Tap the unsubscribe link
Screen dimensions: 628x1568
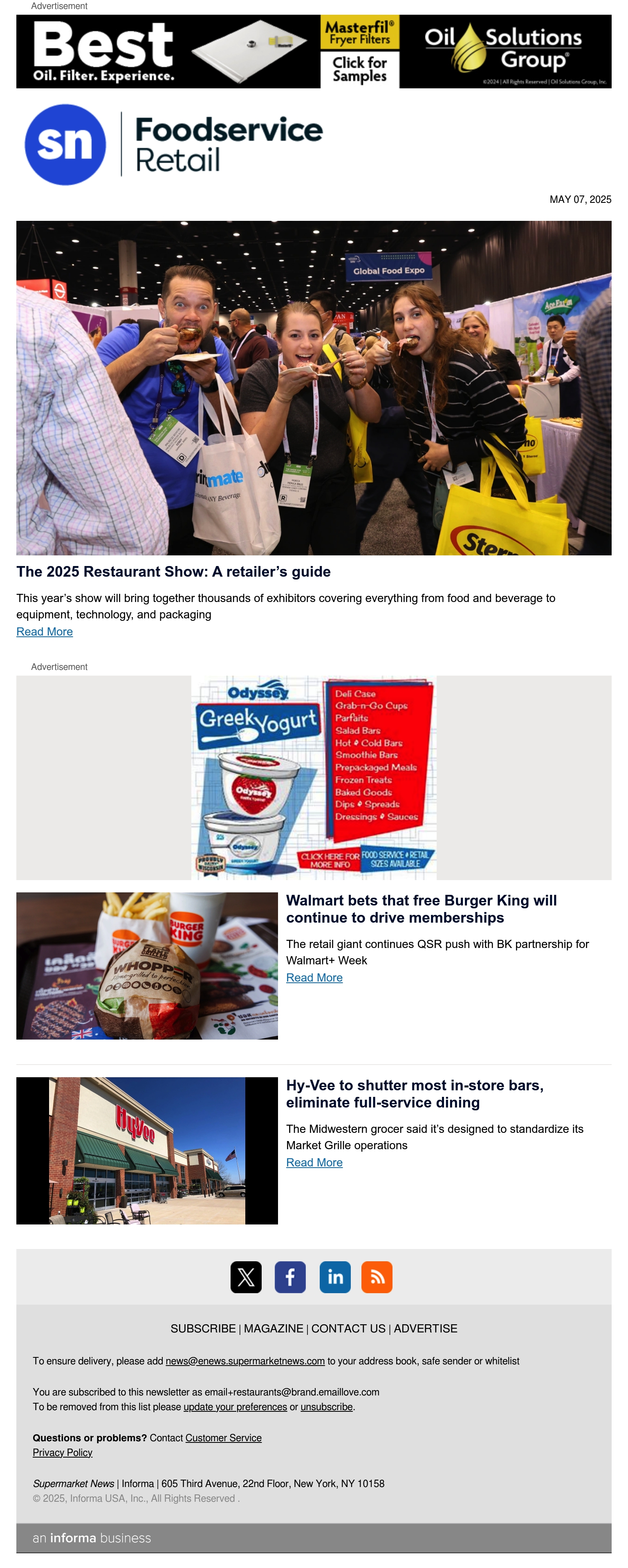click(326, 1407)
